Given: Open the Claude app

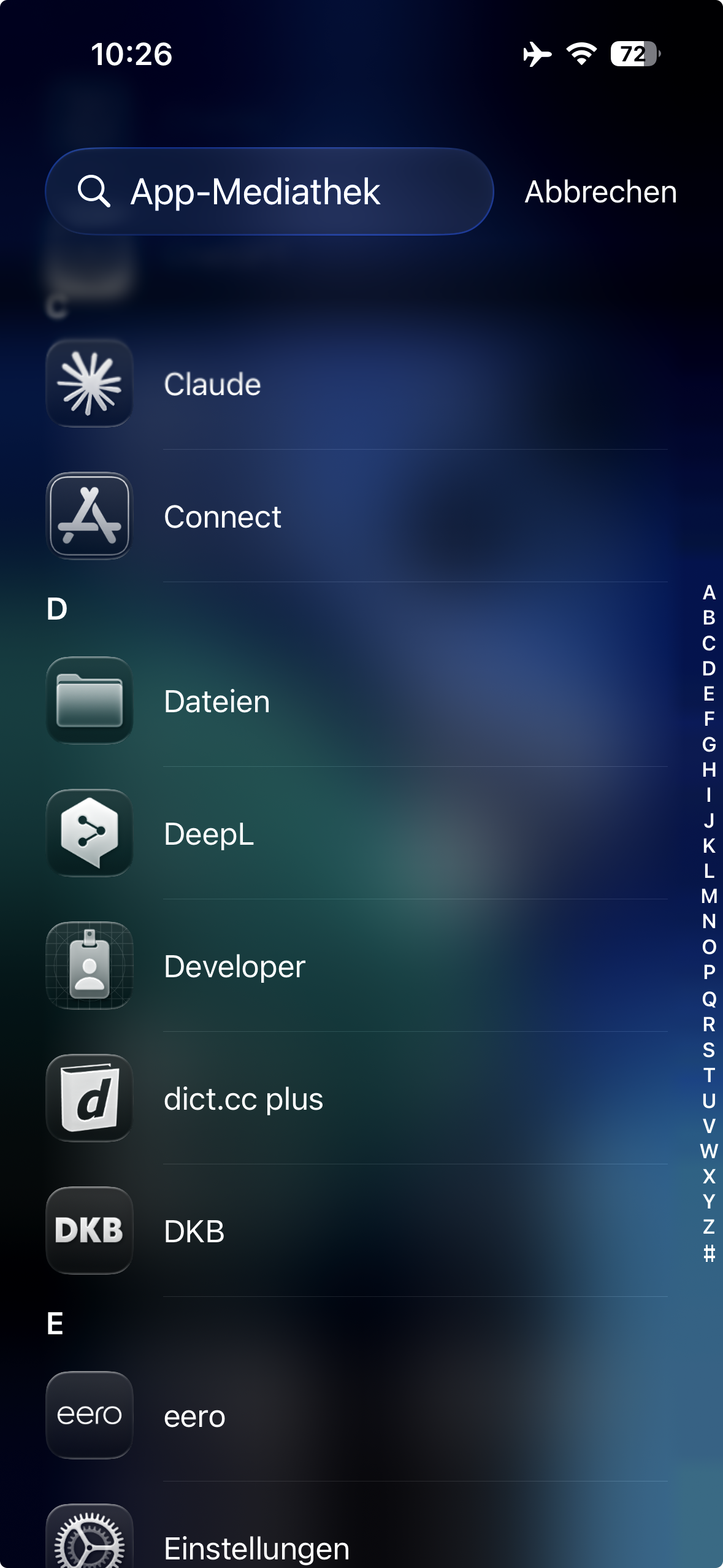Looking at the screenshot, I should tap(357, 384).
